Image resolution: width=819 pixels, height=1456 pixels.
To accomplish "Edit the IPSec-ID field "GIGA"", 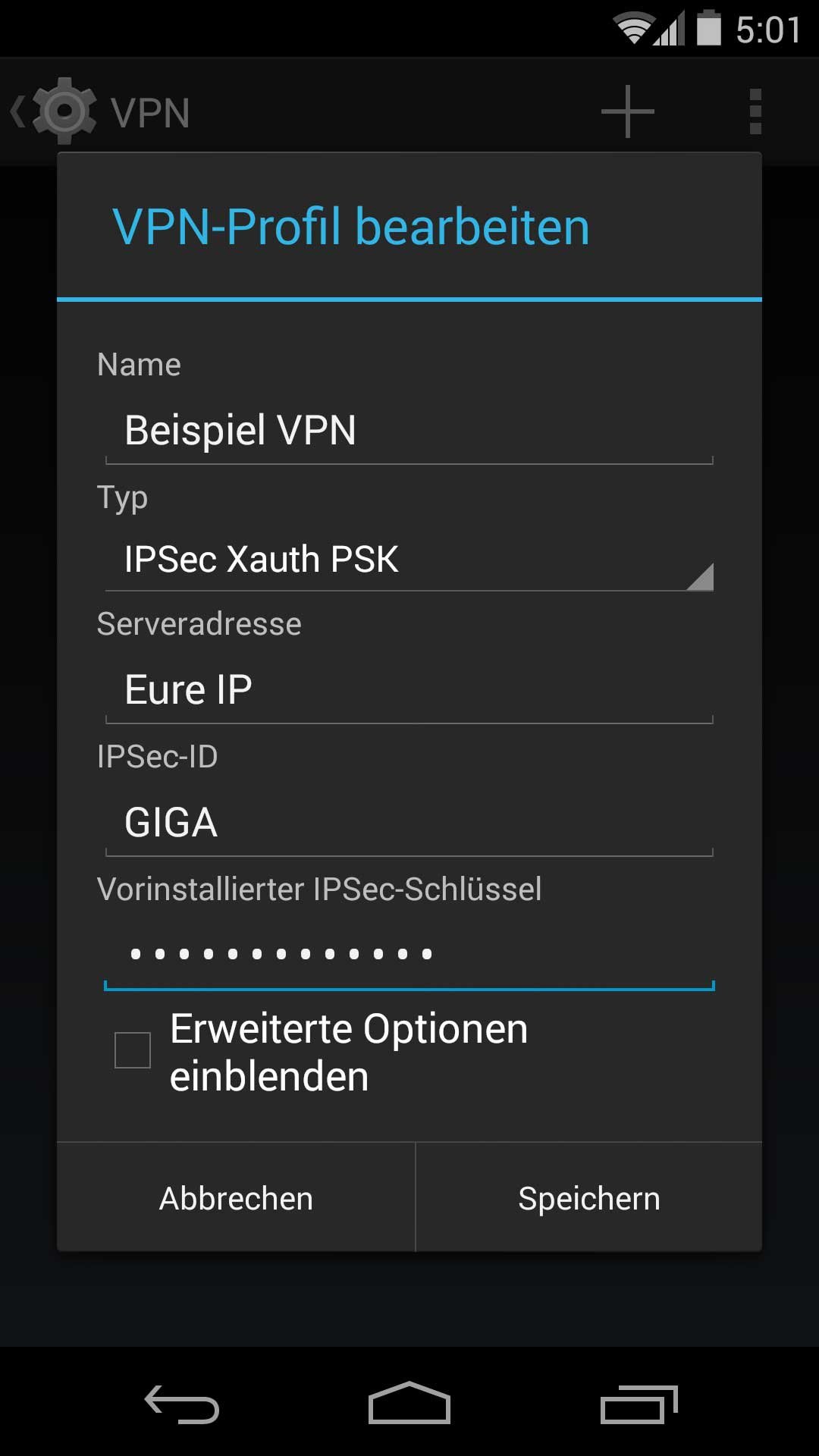I will [409, 823].
